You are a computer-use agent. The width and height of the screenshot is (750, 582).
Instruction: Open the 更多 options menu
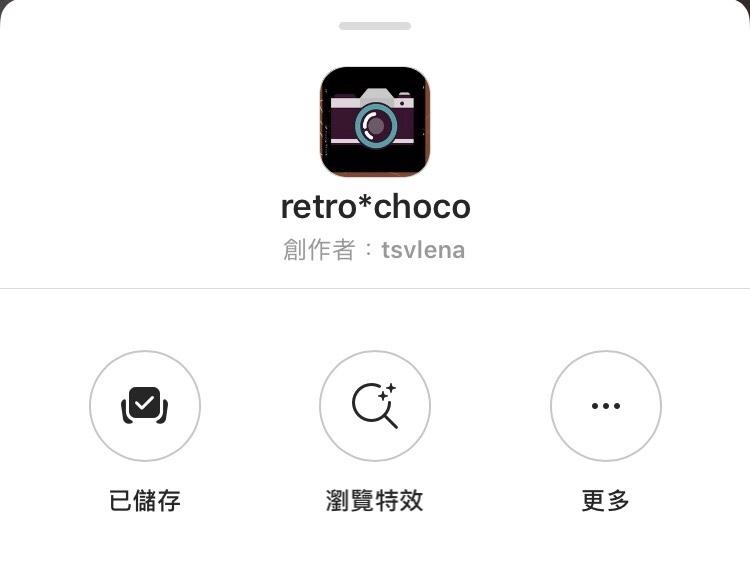(x=605, y=406)
